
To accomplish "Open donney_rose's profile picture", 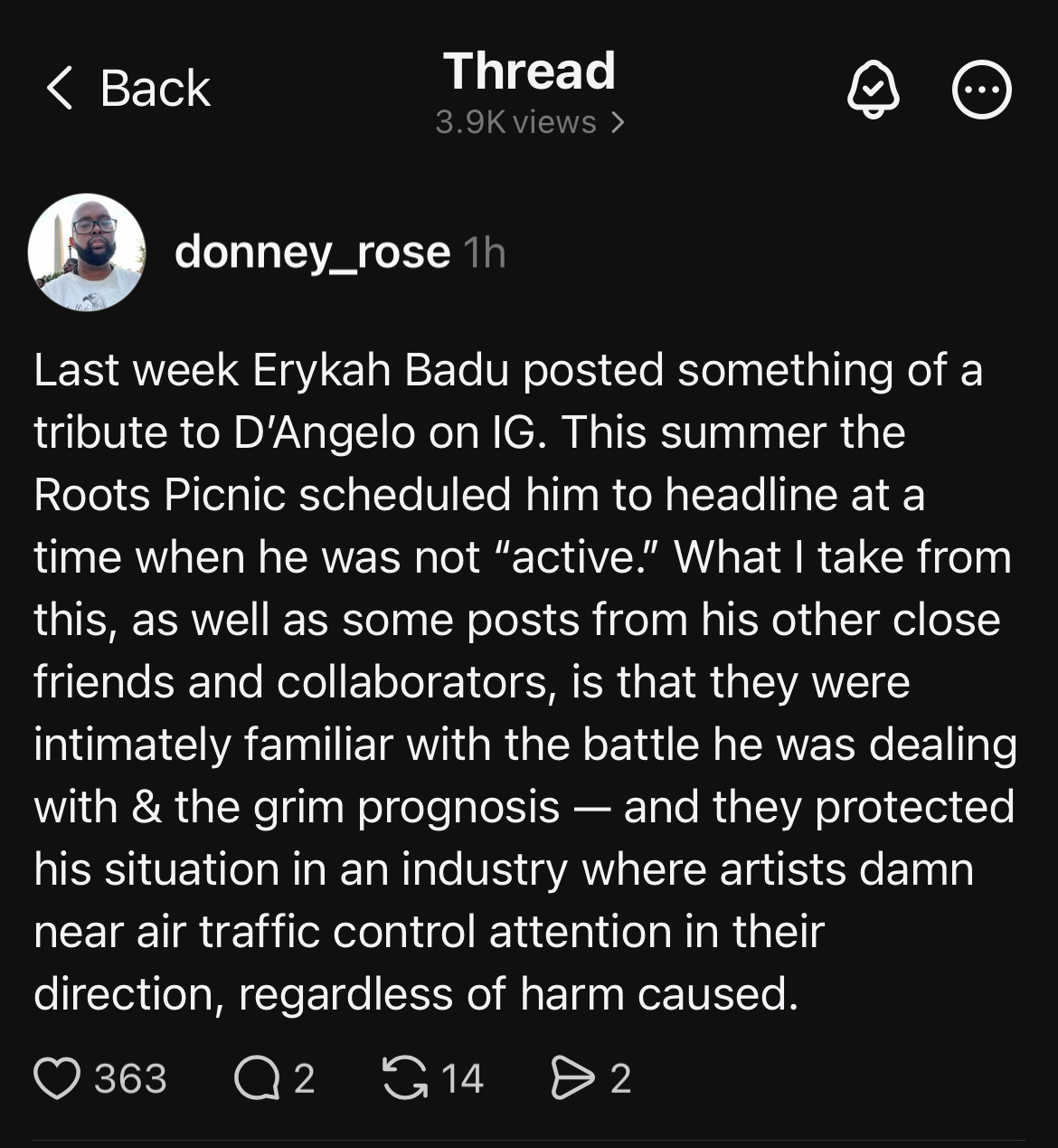I will pos(87,252).
